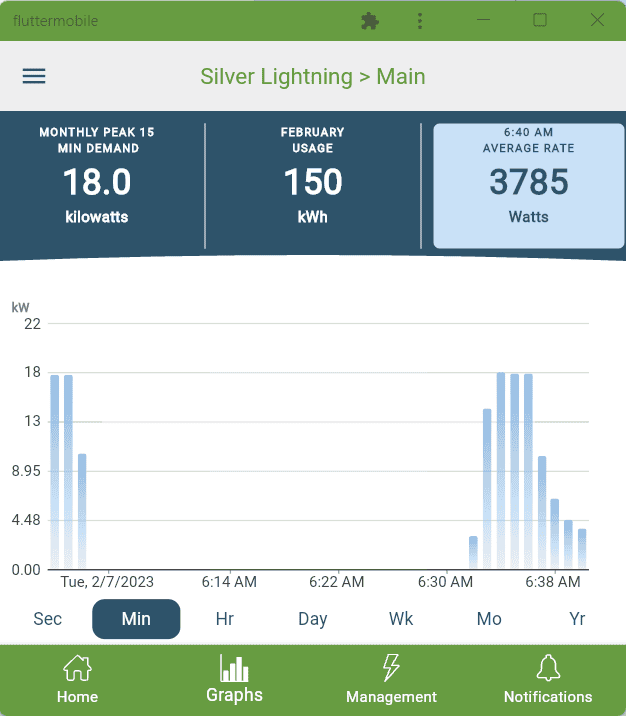This screenshot has width=626, height=716.
Task: Open the extensions puzzle icon
Action: (370, 21)
